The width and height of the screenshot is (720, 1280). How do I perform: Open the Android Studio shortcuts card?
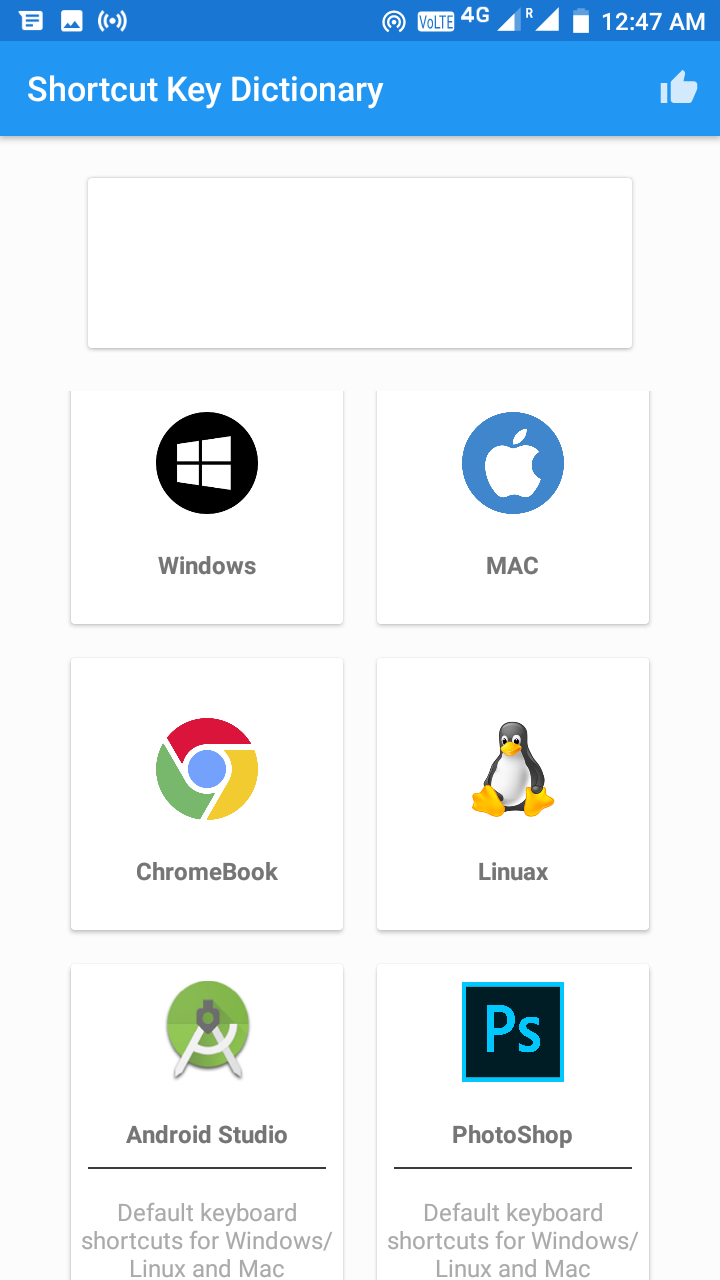coord(207,1100)
